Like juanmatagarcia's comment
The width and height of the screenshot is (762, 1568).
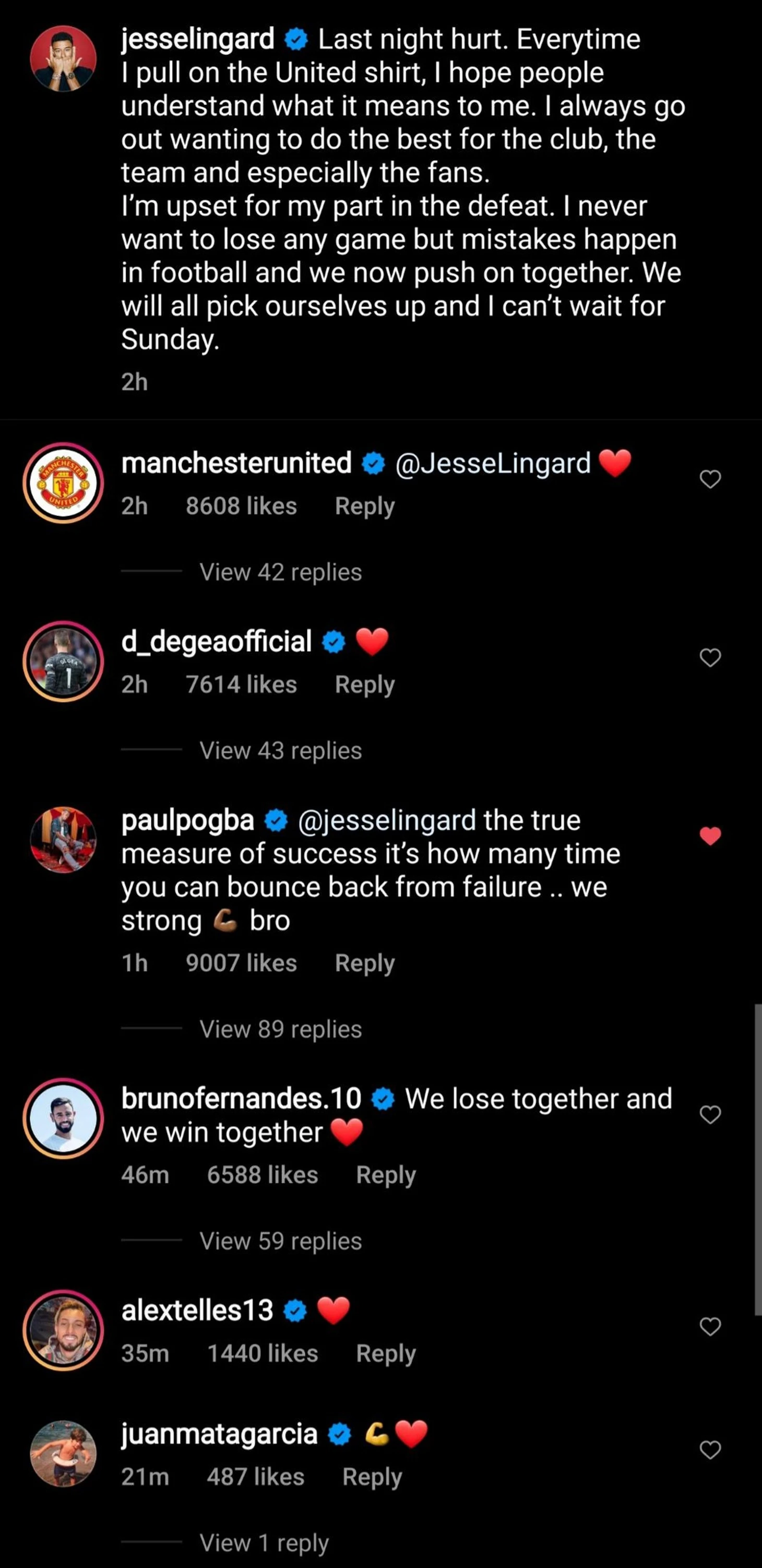pyautogui.click(x=710, y=1450)
